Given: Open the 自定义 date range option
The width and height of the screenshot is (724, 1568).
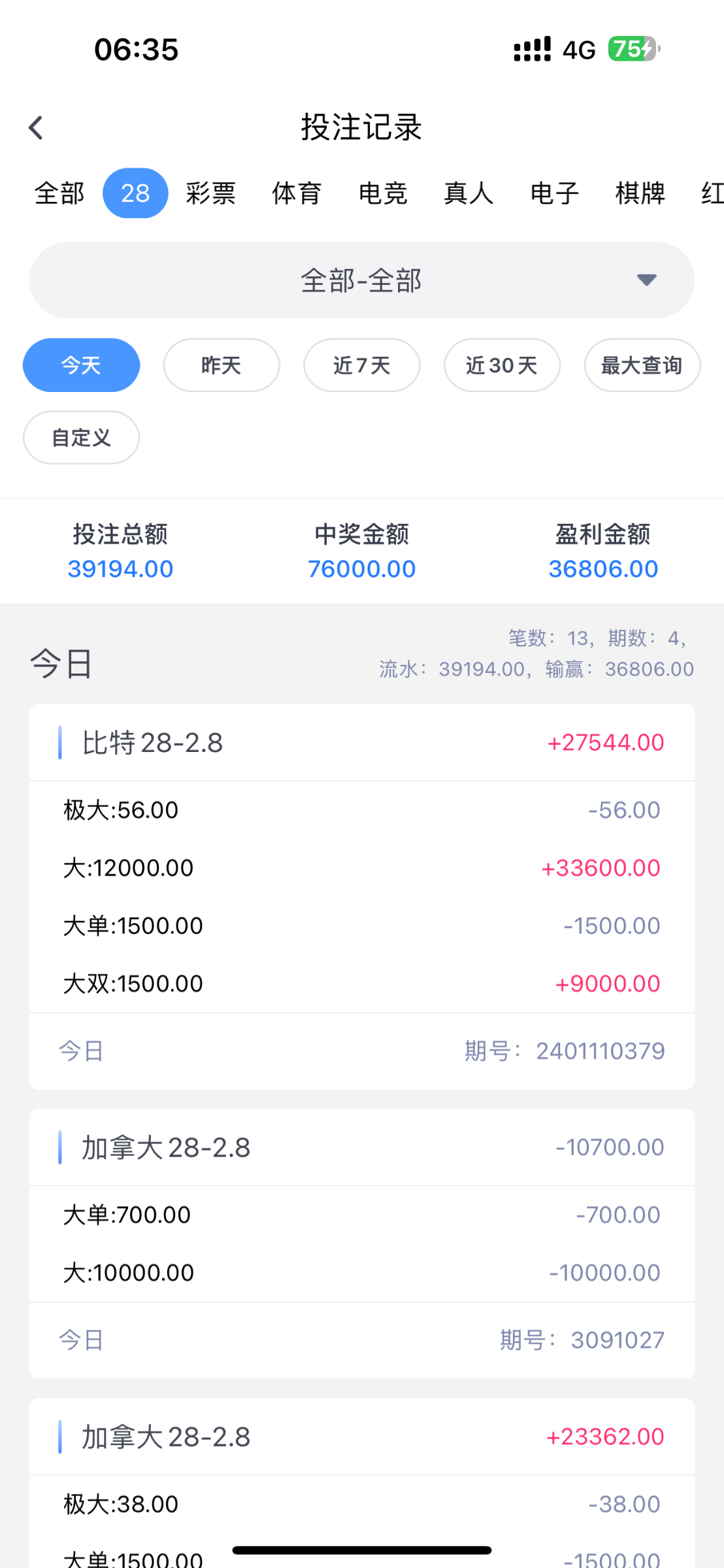Looking at the screenshot, I should click(82, 438).
